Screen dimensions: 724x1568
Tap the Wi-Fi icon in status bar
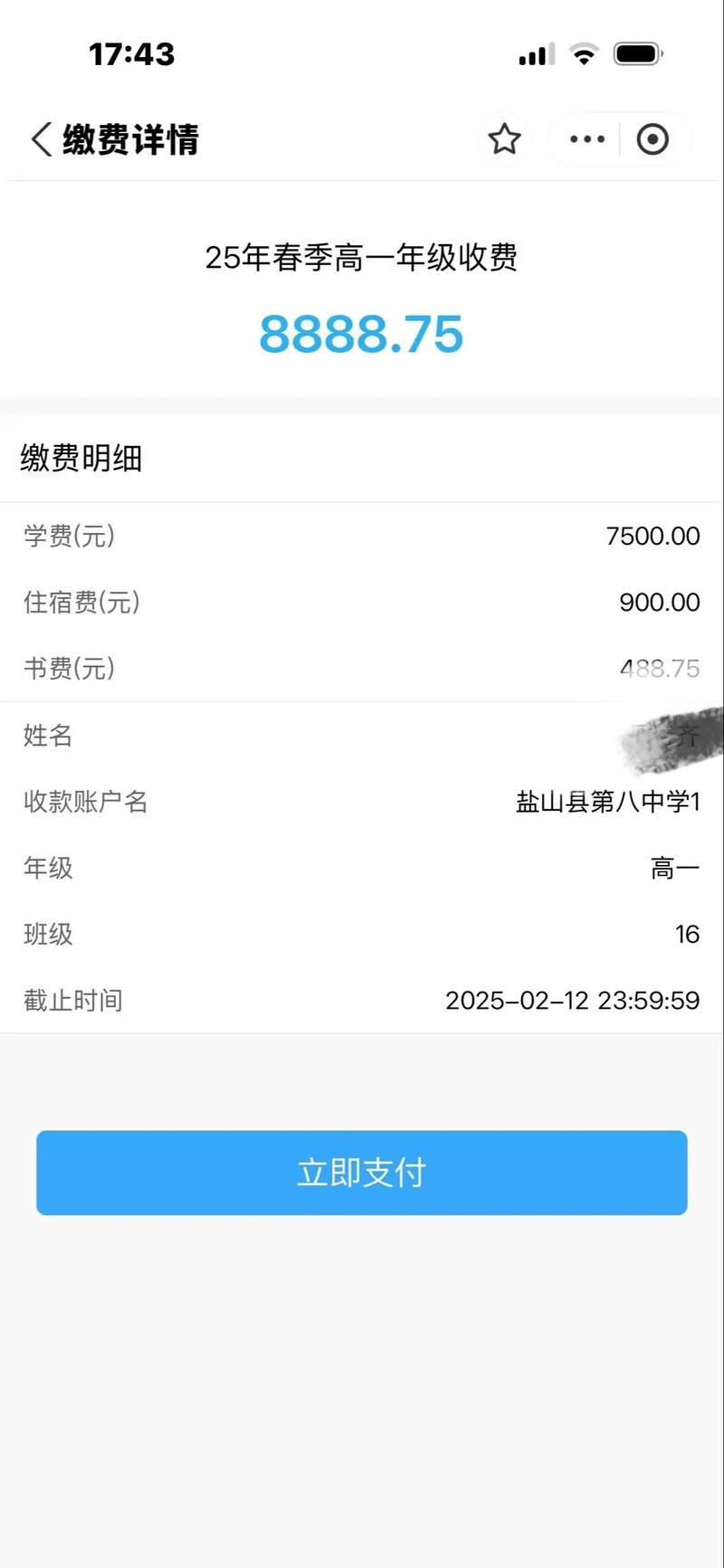pos(584,54)
